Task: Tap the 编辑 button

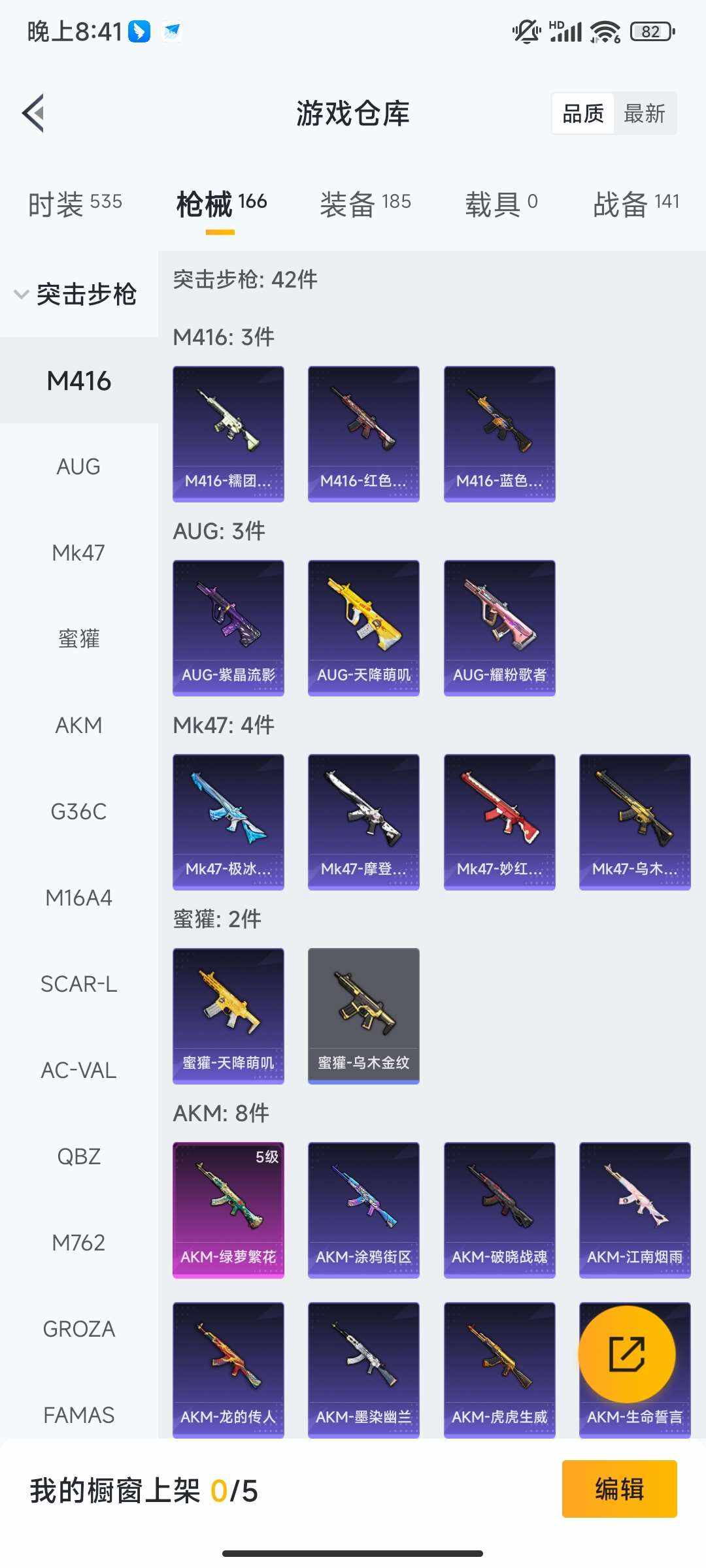Action: pyautogui.click(x=619, y=1489)
